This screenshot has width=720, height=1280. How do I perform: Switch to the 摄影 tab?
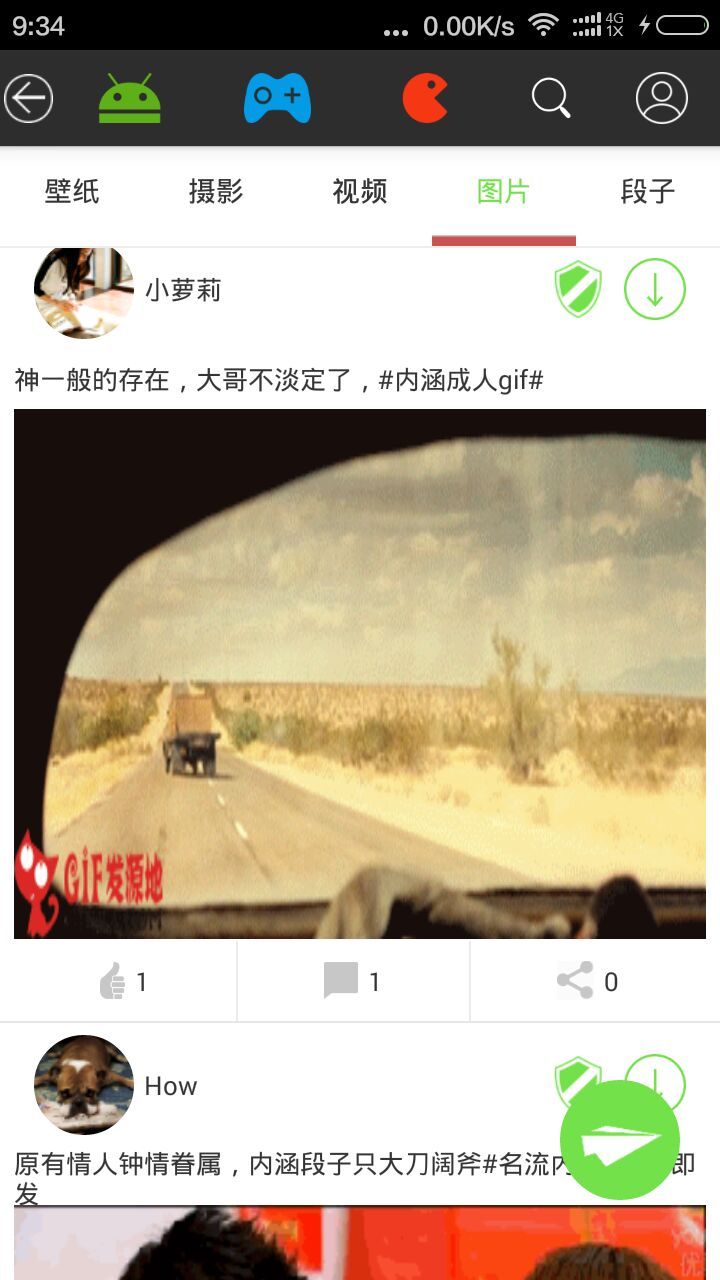[x=216, y=192]
